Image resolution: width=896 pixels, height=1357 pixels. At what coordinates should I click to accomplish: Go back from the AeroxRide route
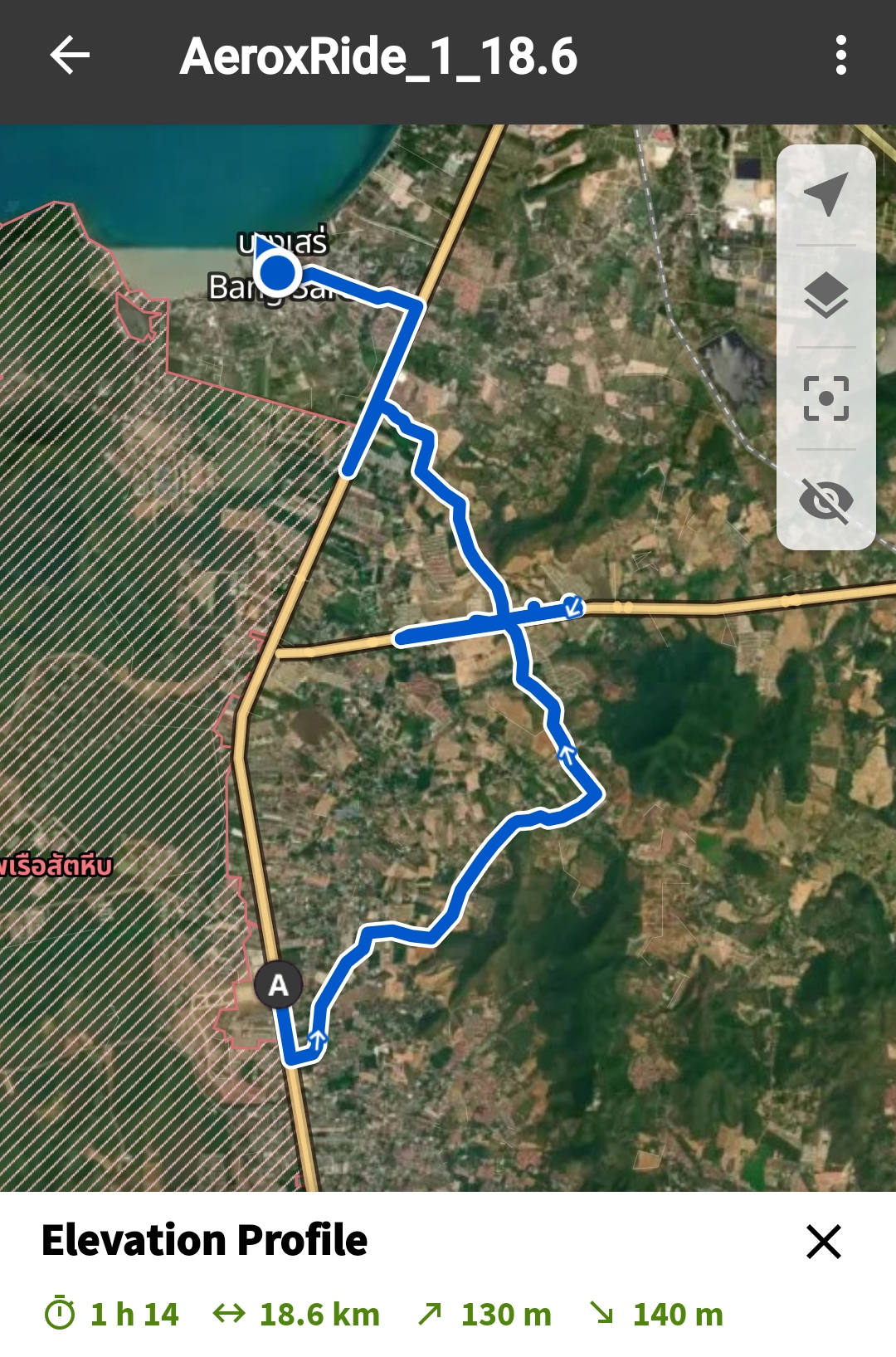[70, 56]
